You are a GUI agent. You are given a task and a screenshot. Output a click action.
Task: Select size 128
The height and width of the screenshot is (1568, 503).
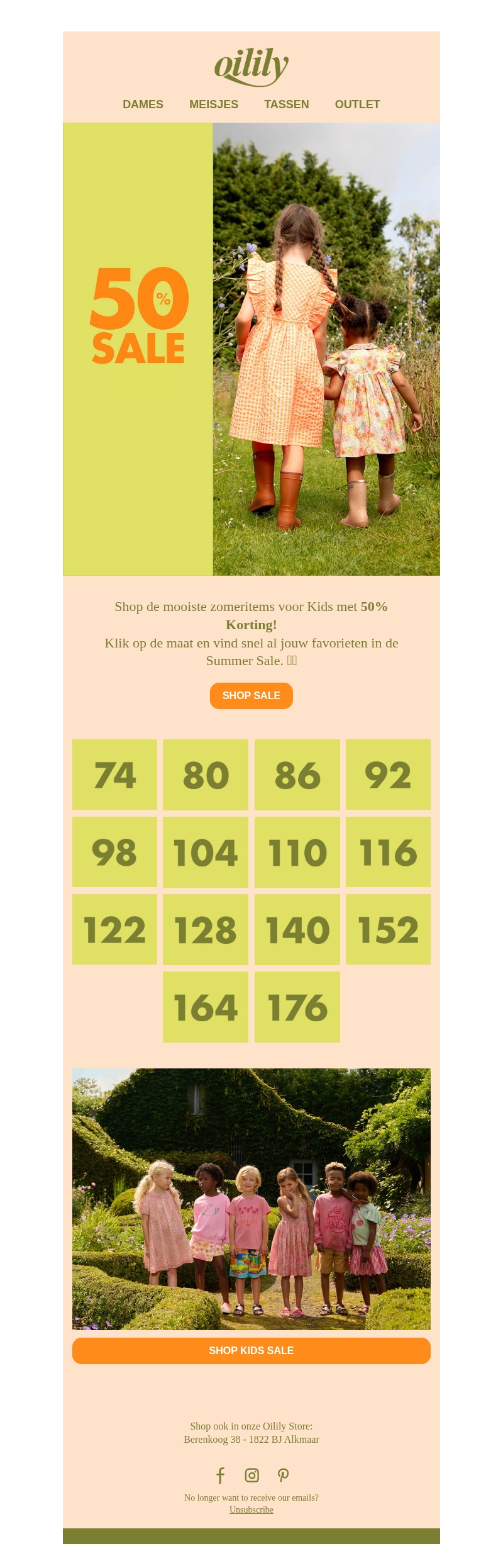pos(205,929)
